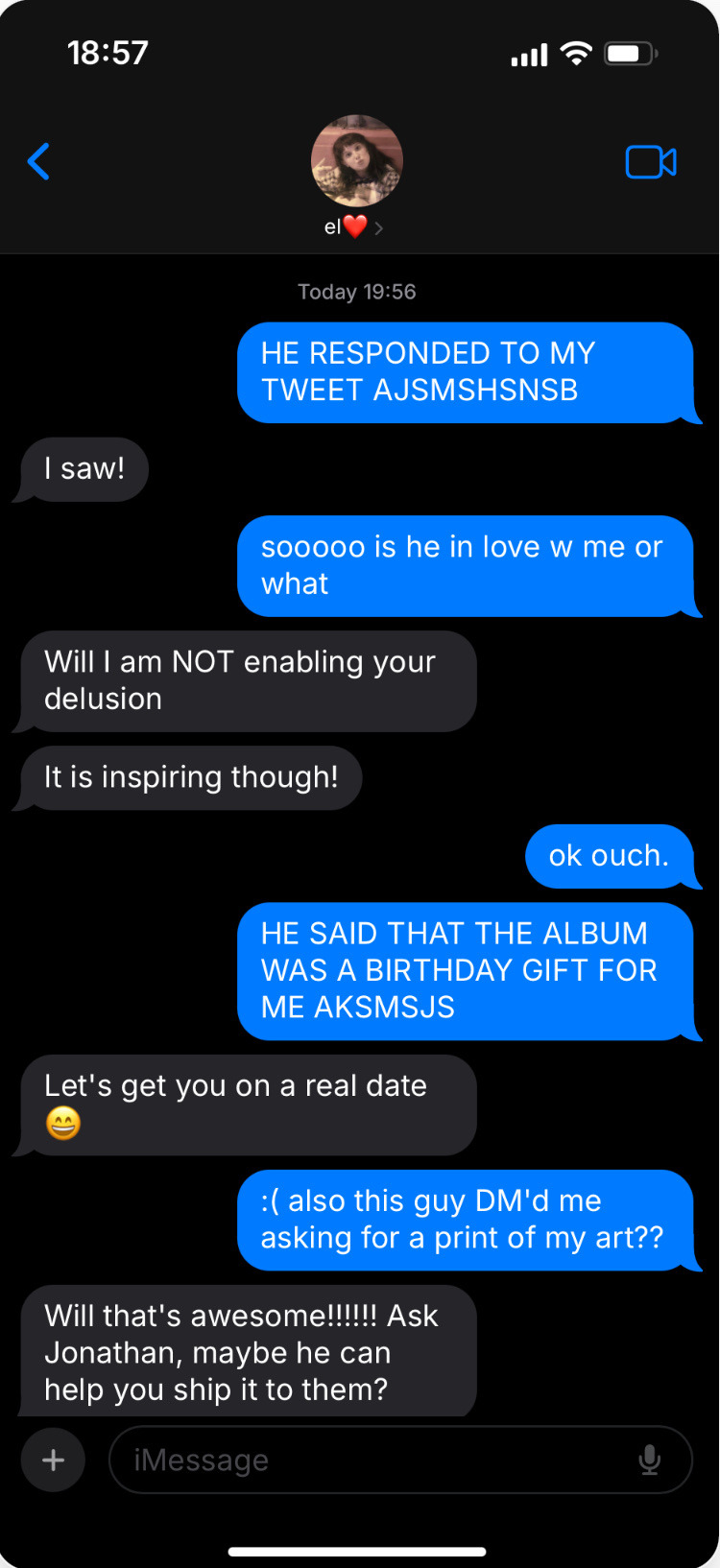Go back to the conversations list
Viewport: 720px width, 1568px height.
(39, 161)
